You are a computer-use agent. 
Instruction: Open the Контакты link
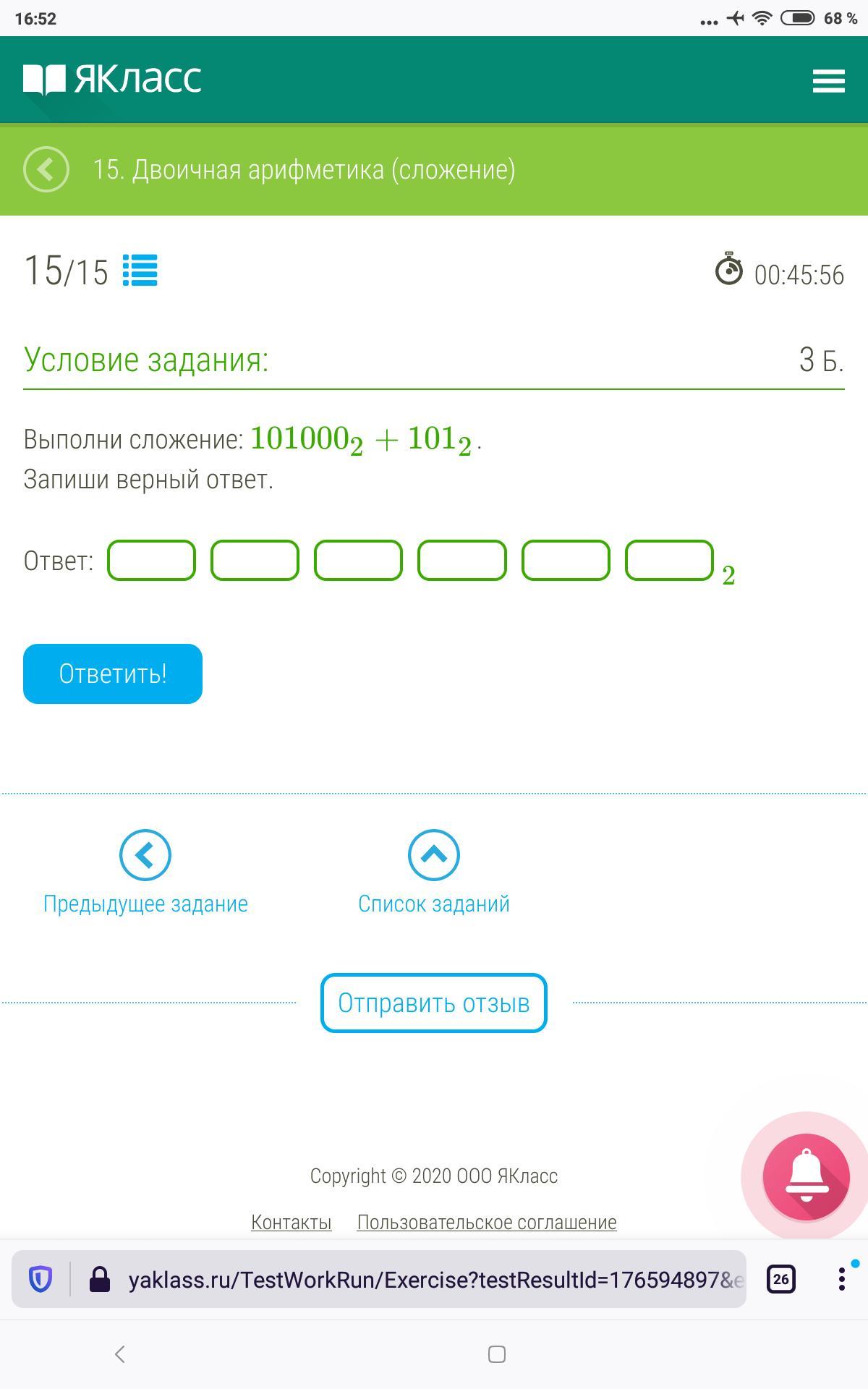tap(291, 1223)
